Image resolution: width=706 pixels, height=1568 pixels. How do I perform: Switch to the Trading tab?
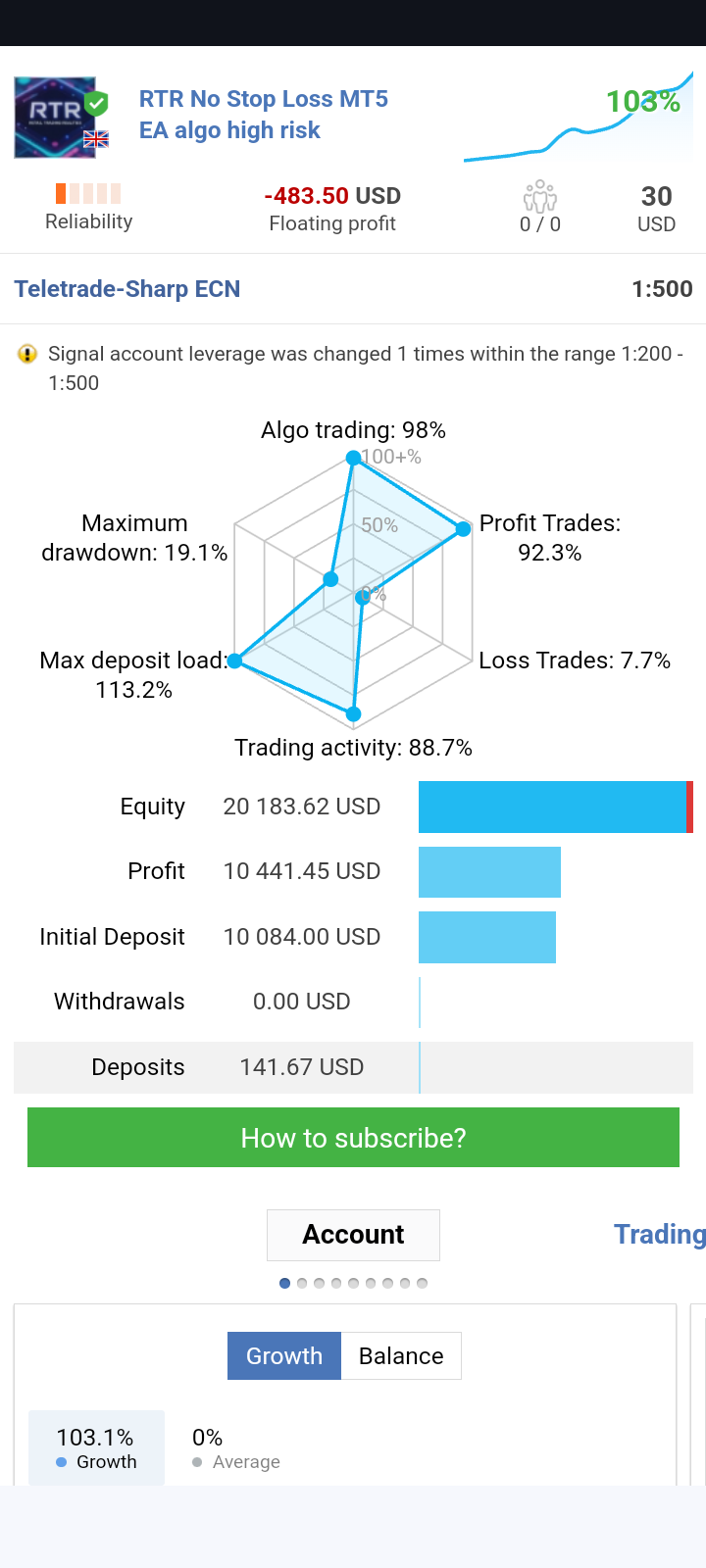point(659,1235)
